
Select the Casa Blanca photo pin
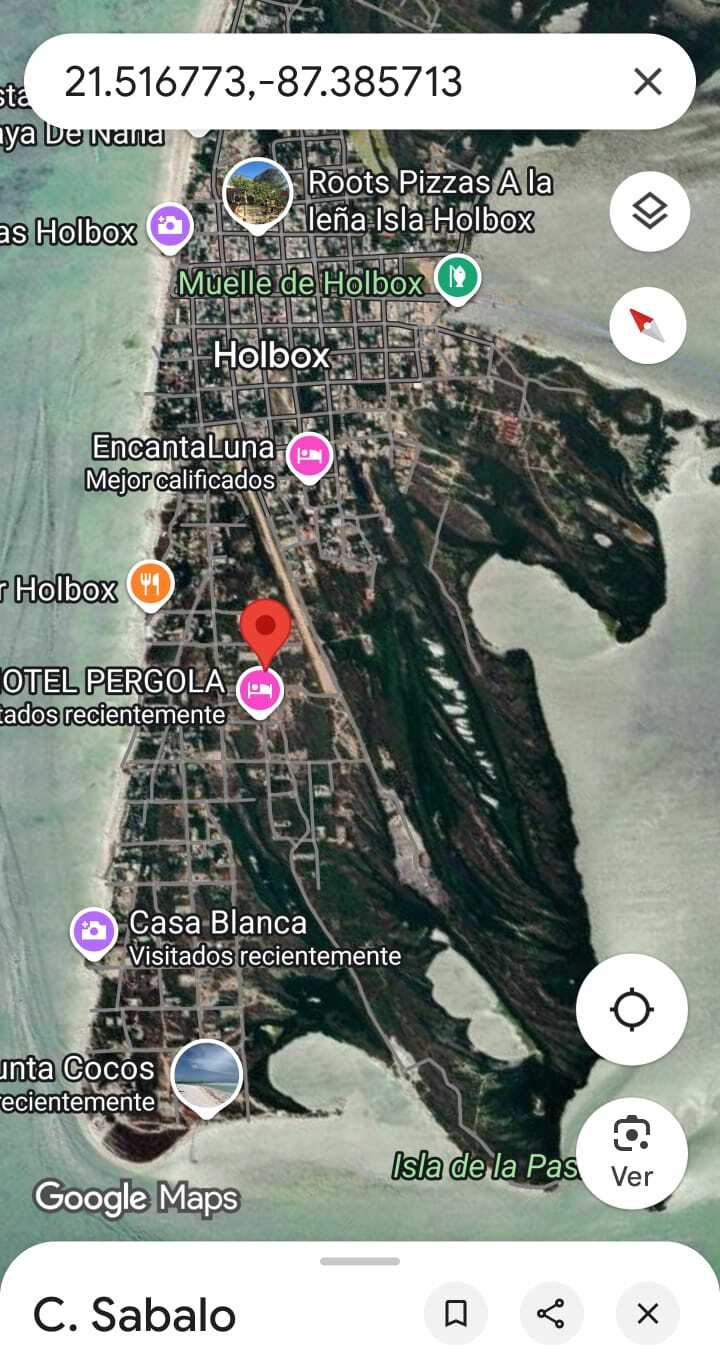[x=93, y=931]
